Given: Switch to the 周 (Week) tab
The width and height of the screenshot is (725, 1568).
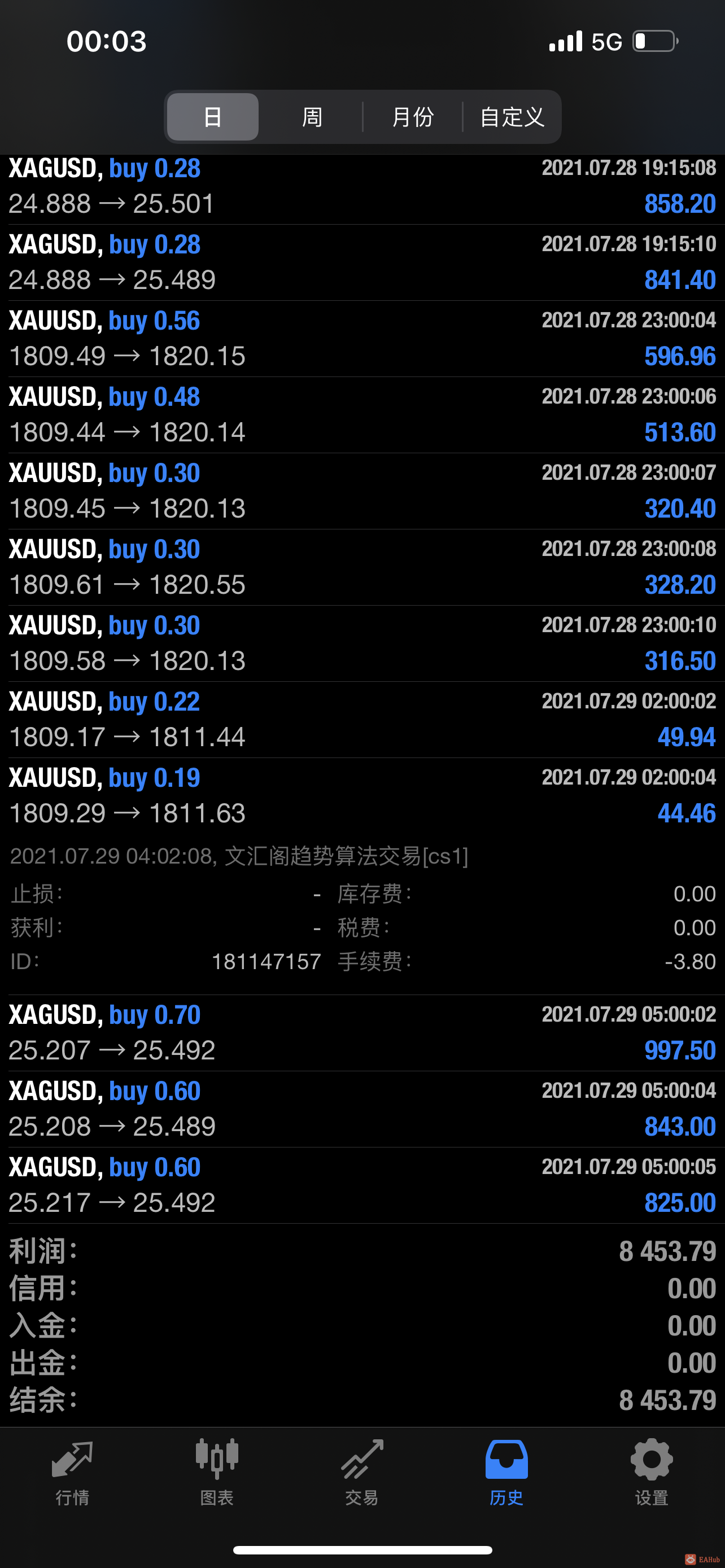Looking at the screenshot, I should tap(311, 116).
